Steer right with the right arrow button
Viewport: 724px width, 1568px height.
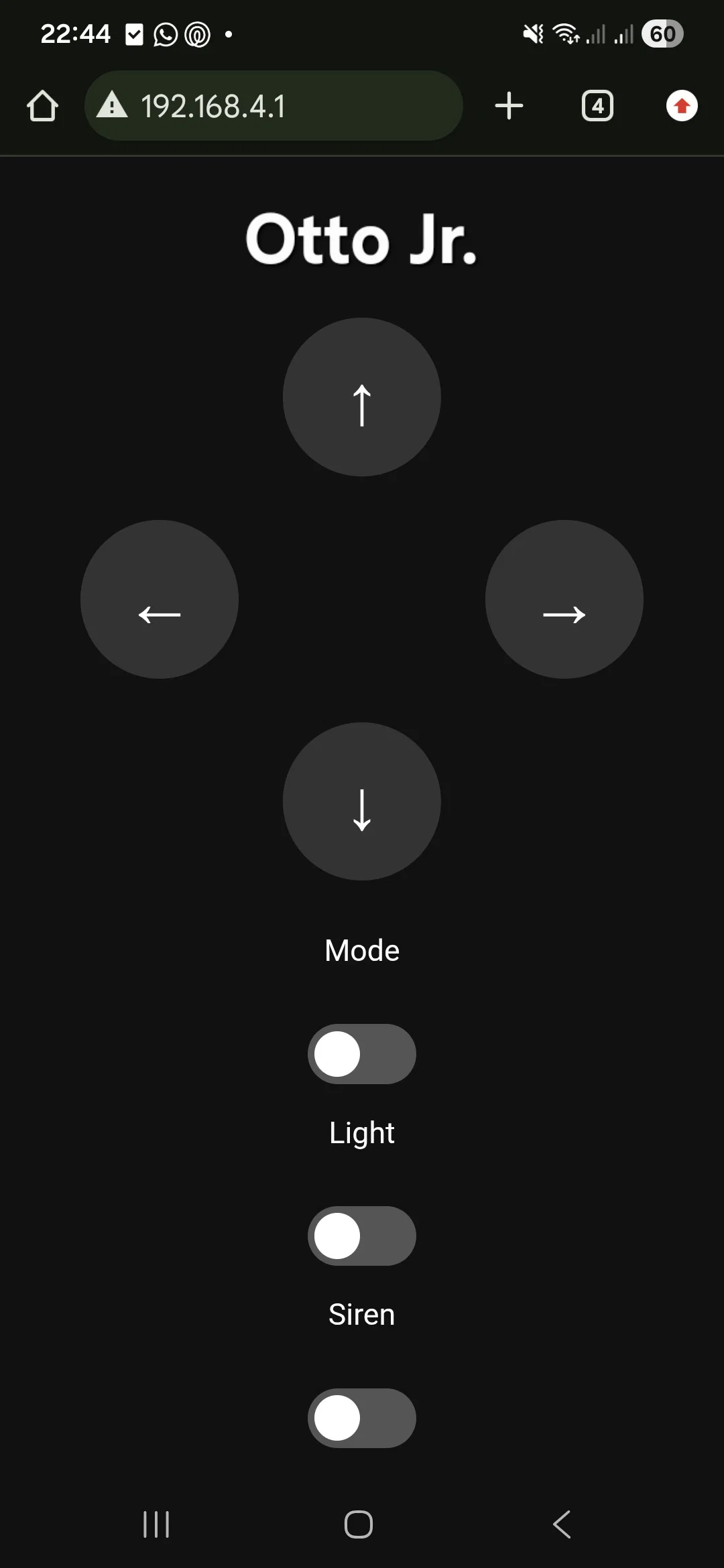(x=564, y=599)
